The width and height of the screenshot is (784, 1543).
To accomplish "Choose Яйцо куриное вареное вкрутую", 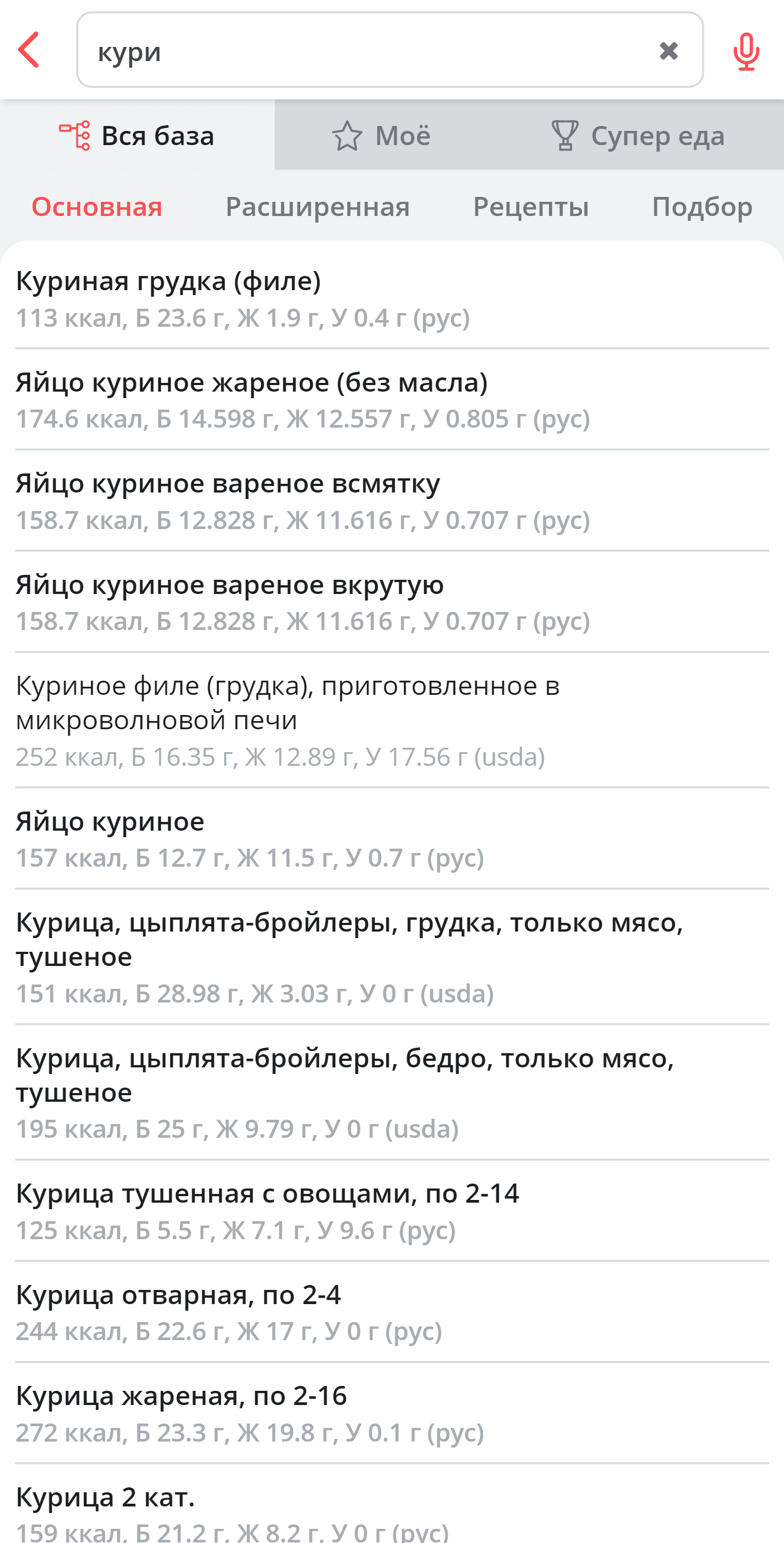I will (x=391, y=603).
